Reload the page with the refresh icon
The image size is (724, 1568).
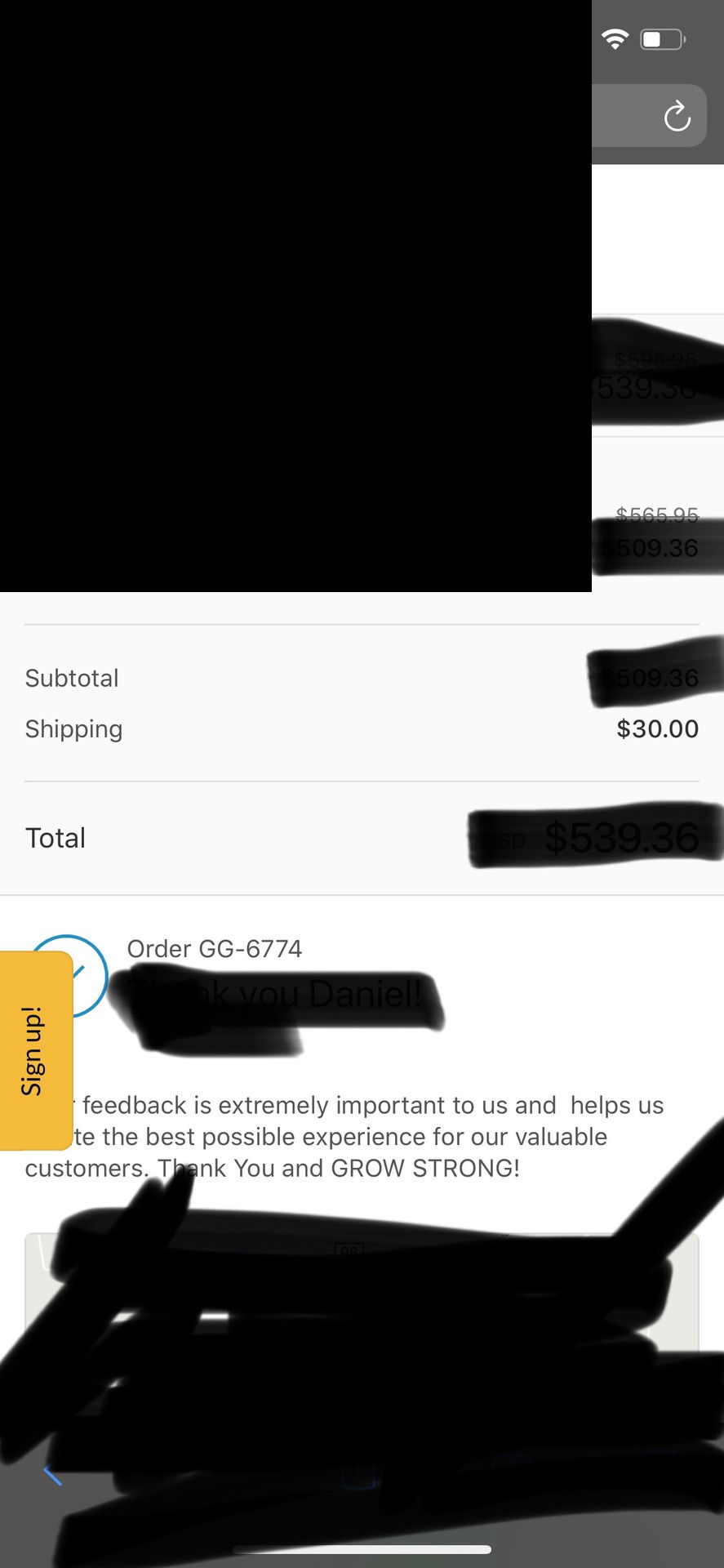coord(677,116)
